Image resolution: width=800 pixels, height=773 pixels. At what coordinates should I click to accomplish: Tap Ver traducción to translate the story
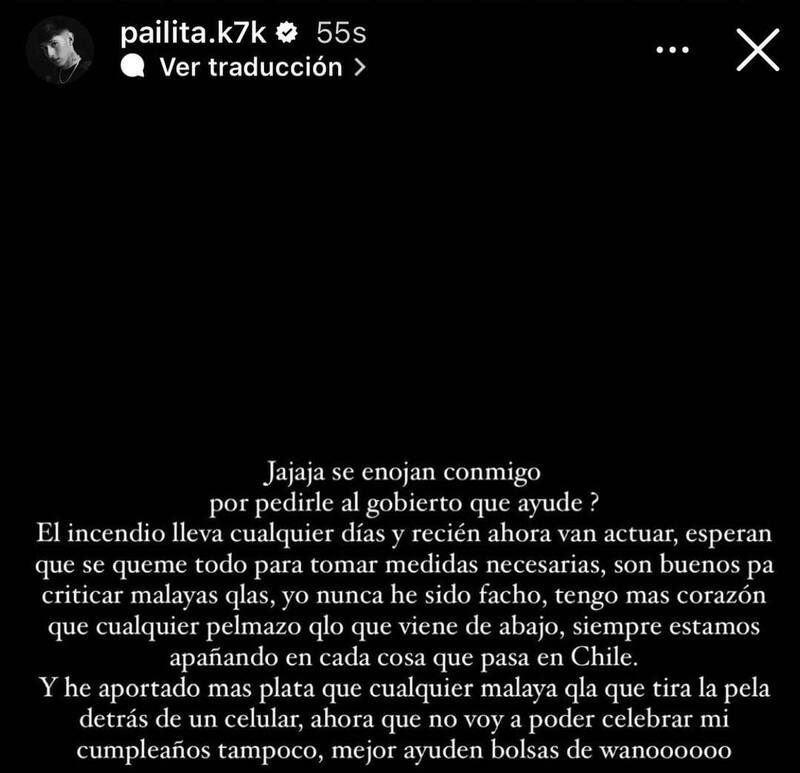250,67
